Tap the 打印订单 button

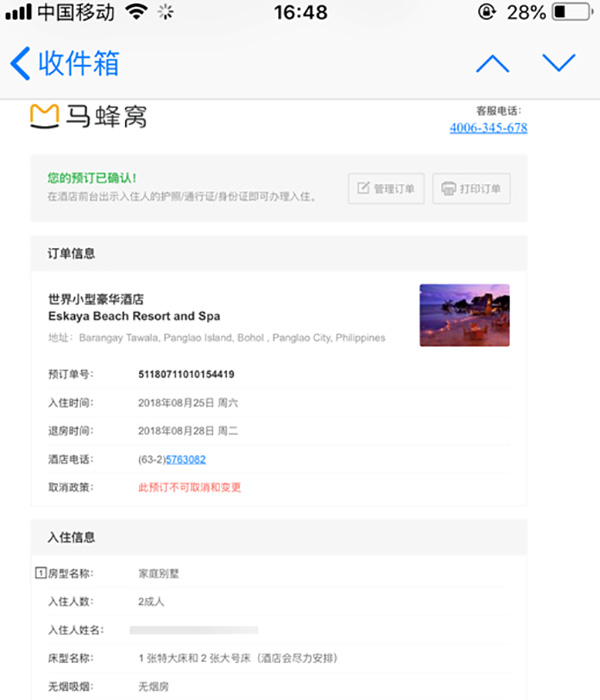click(x=472, y=188)
